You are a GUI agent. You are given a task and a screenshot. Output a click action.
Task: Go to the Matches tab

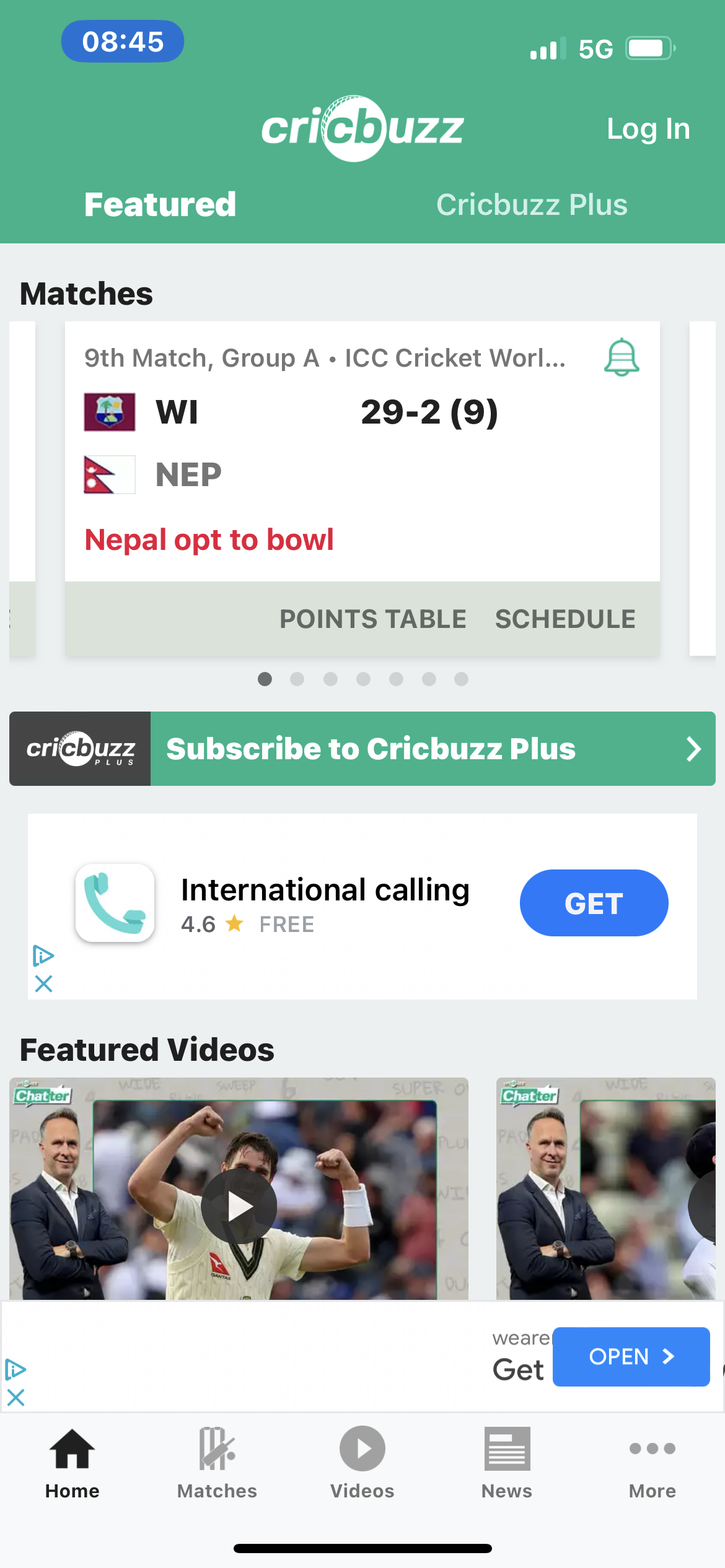click(x=217, y=1462)
